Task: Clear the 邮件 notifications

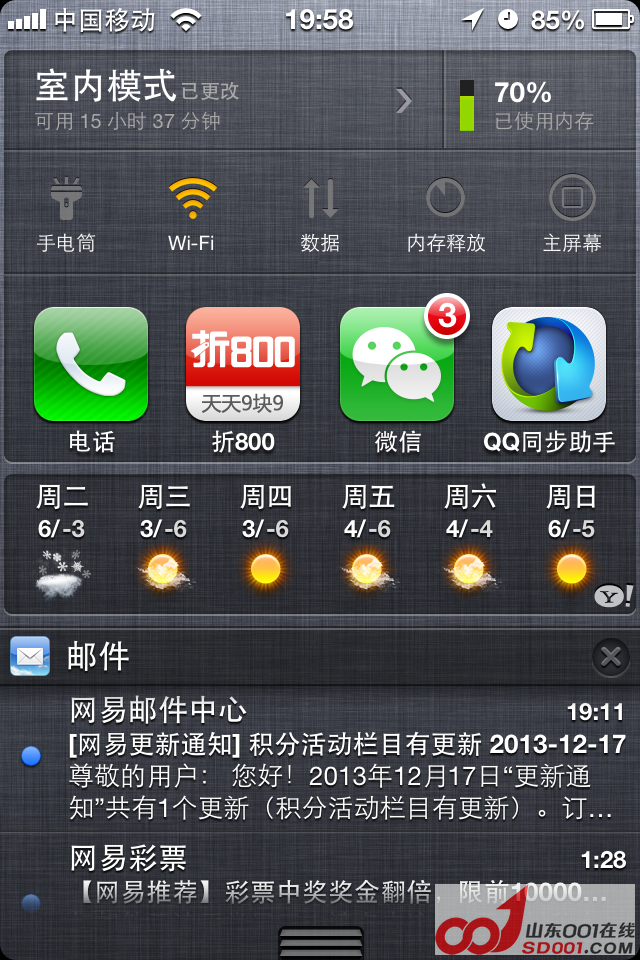Action: (x=611, y=657)
